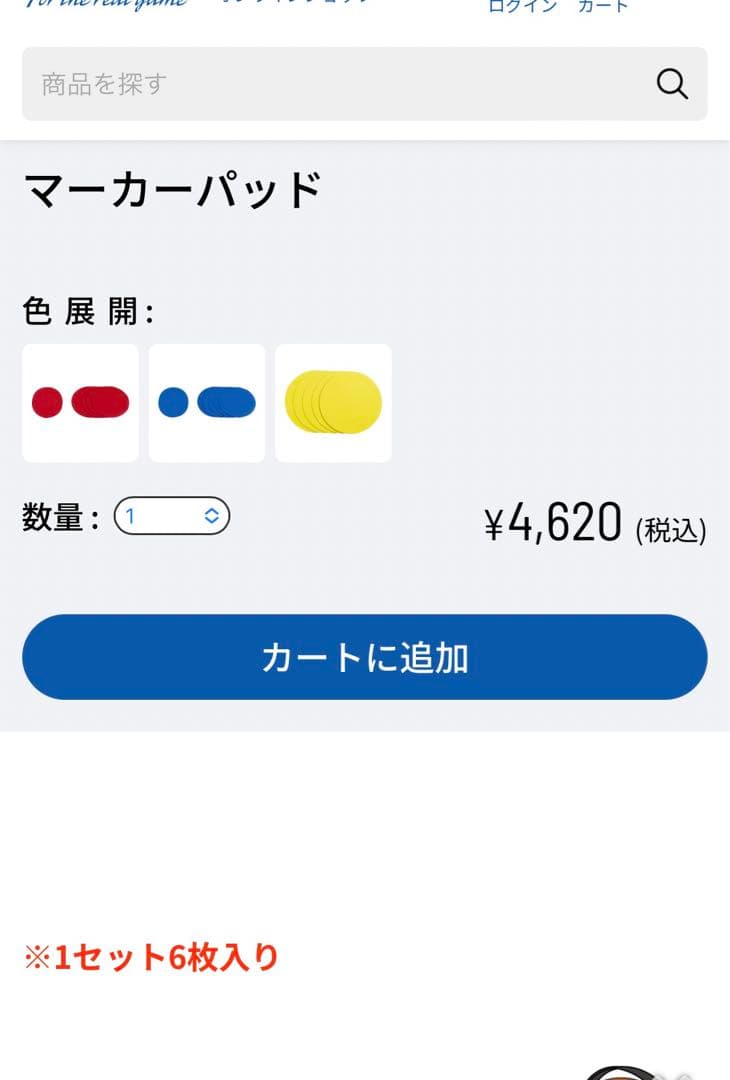Expand the quantity selector showing '1'

(173, 514)
